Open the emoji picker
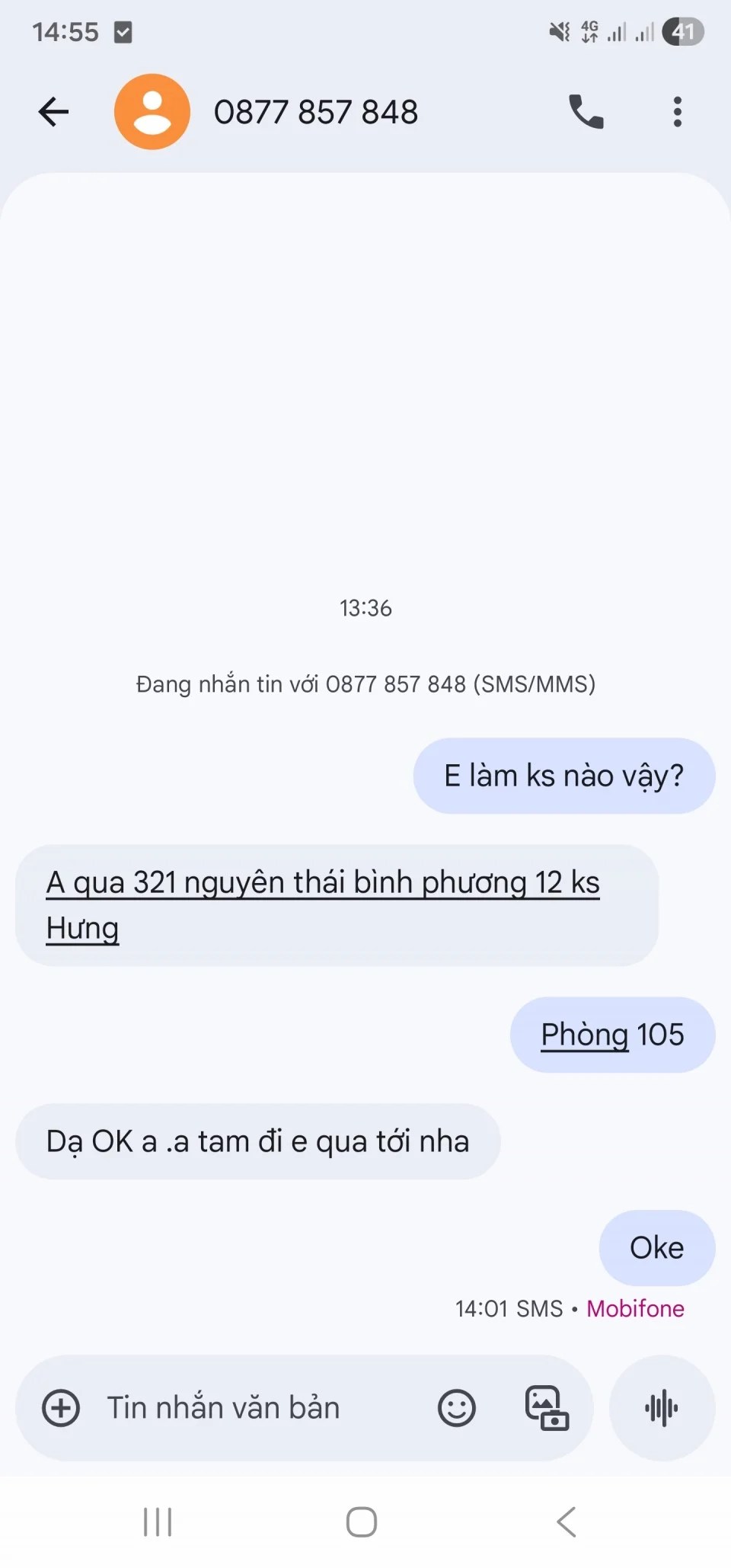This screenshot has height=1568, width=731. pos(457,1408)
